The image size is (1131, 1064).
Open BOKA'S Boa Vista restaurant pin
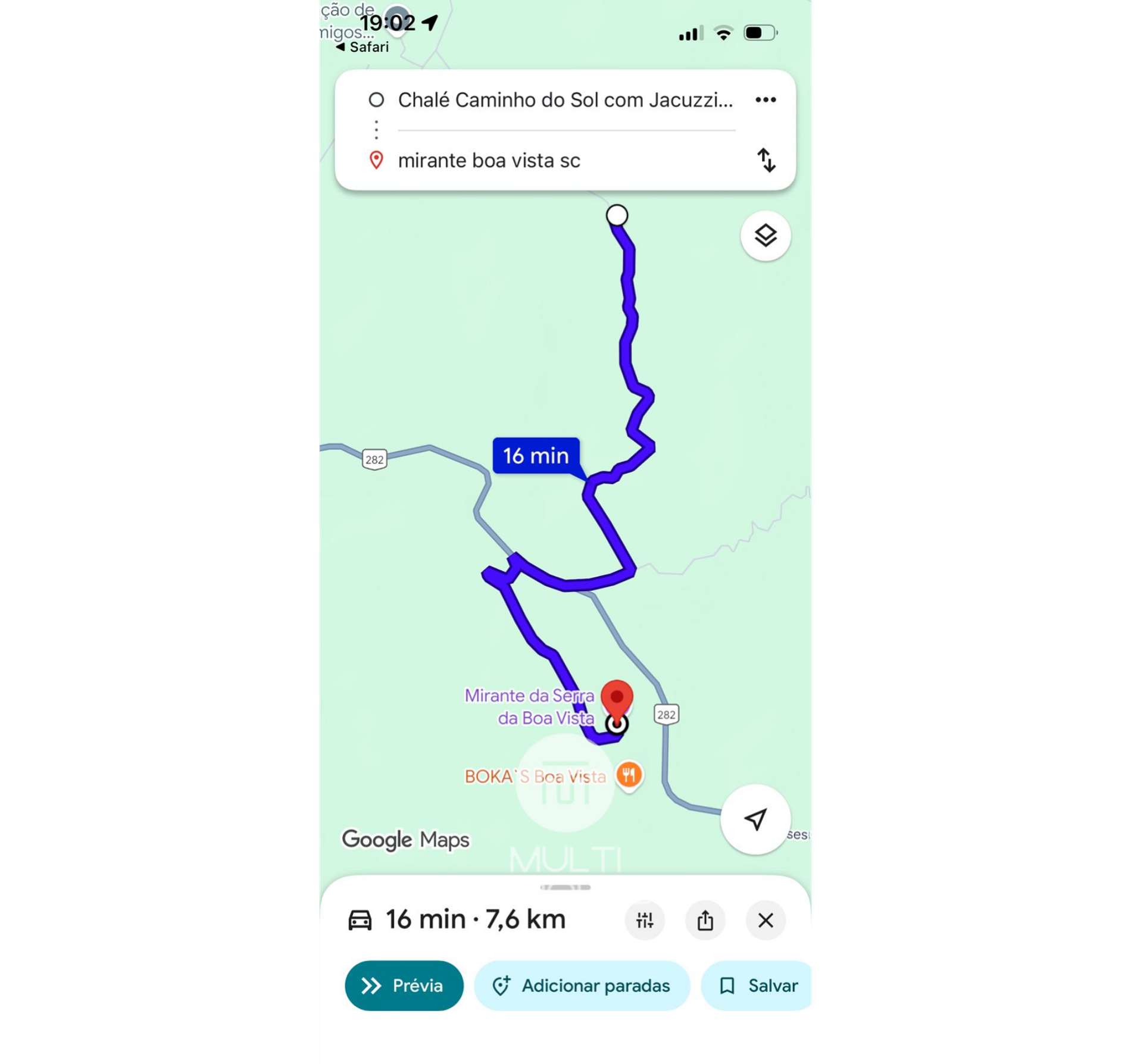(x=629, y=775)
